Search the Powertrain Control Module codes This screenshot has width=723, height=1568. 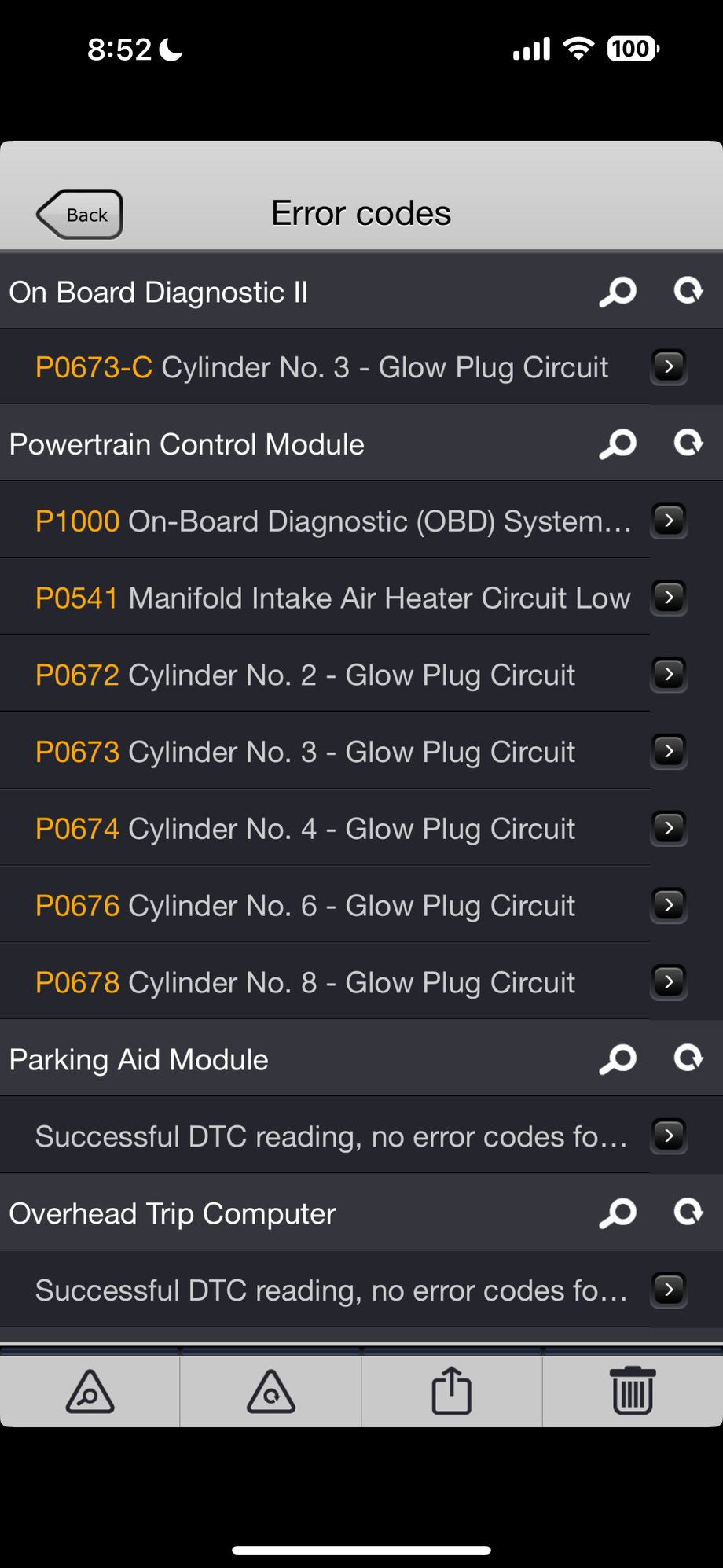click(x=618, y=443)
